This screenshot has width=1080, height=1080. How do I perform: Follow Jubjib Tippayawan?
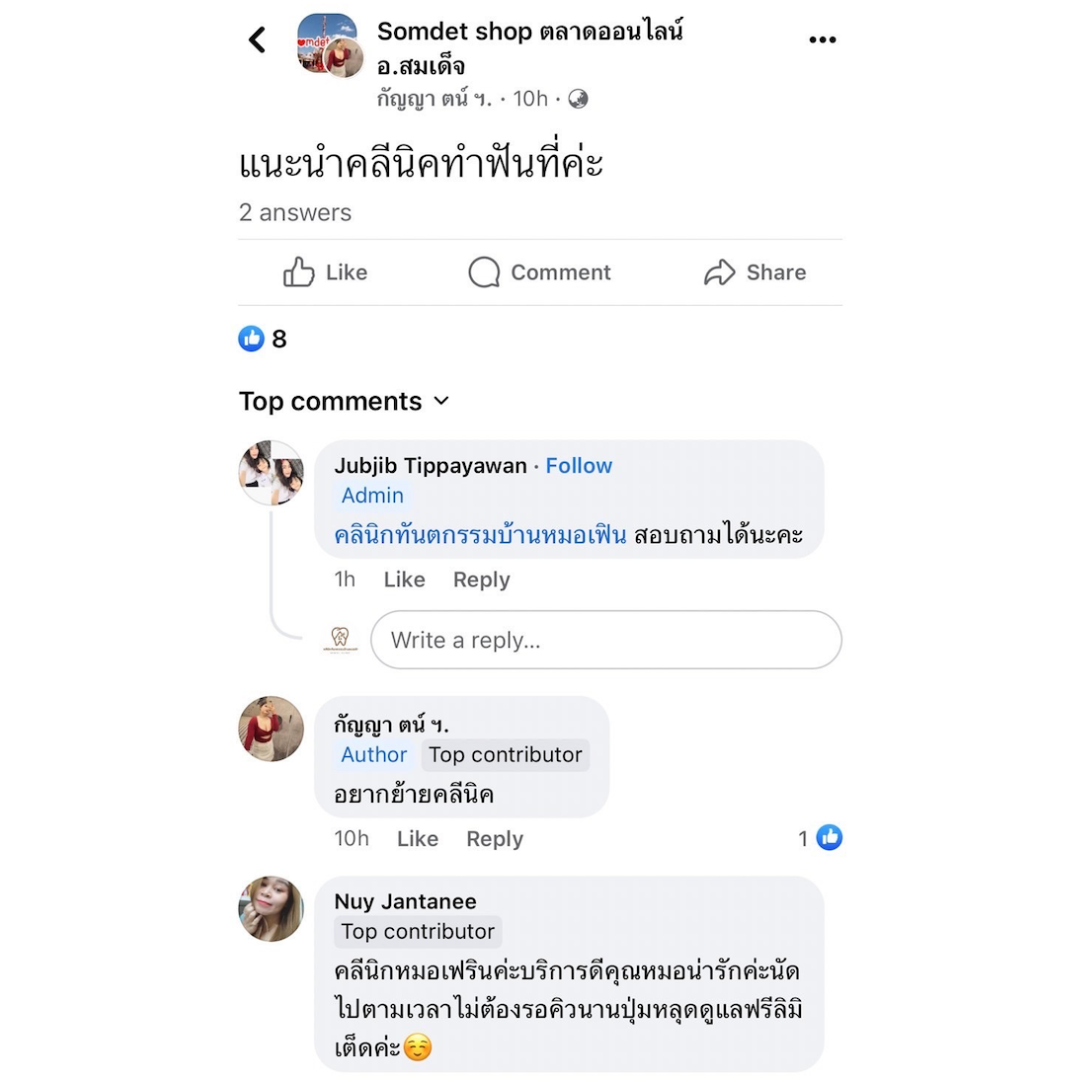click(579, 466)
